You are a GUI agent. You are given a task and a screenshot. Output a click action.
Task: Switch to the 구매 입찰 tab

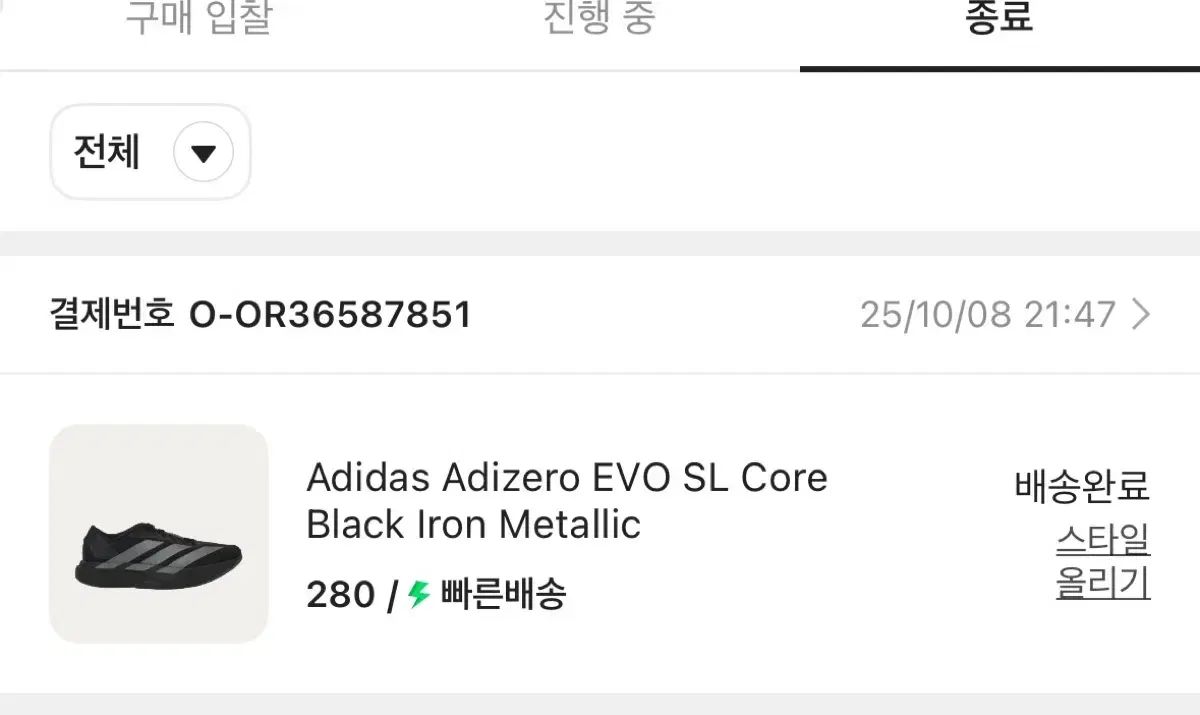point(198,20)
